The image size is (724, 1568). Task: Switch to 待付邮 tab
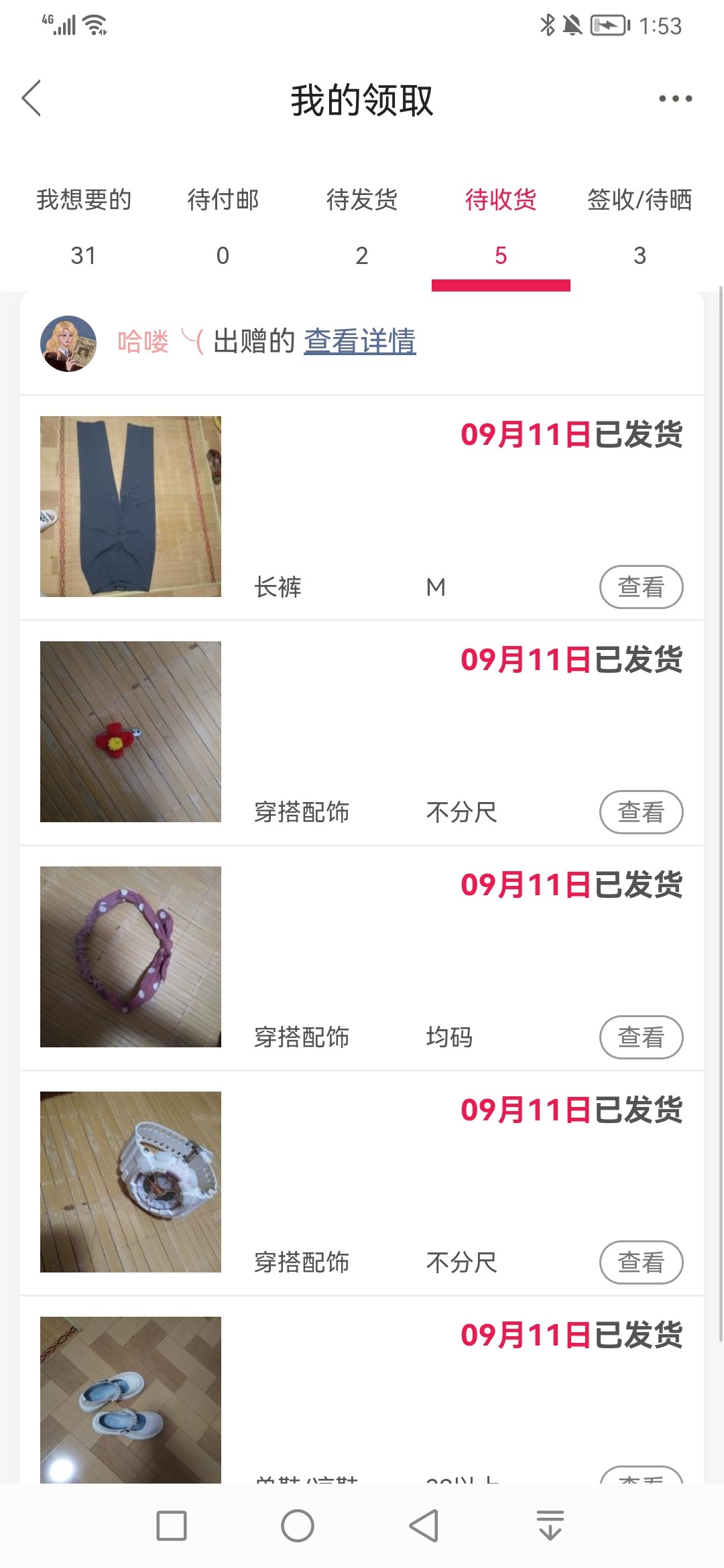[223, 226]
